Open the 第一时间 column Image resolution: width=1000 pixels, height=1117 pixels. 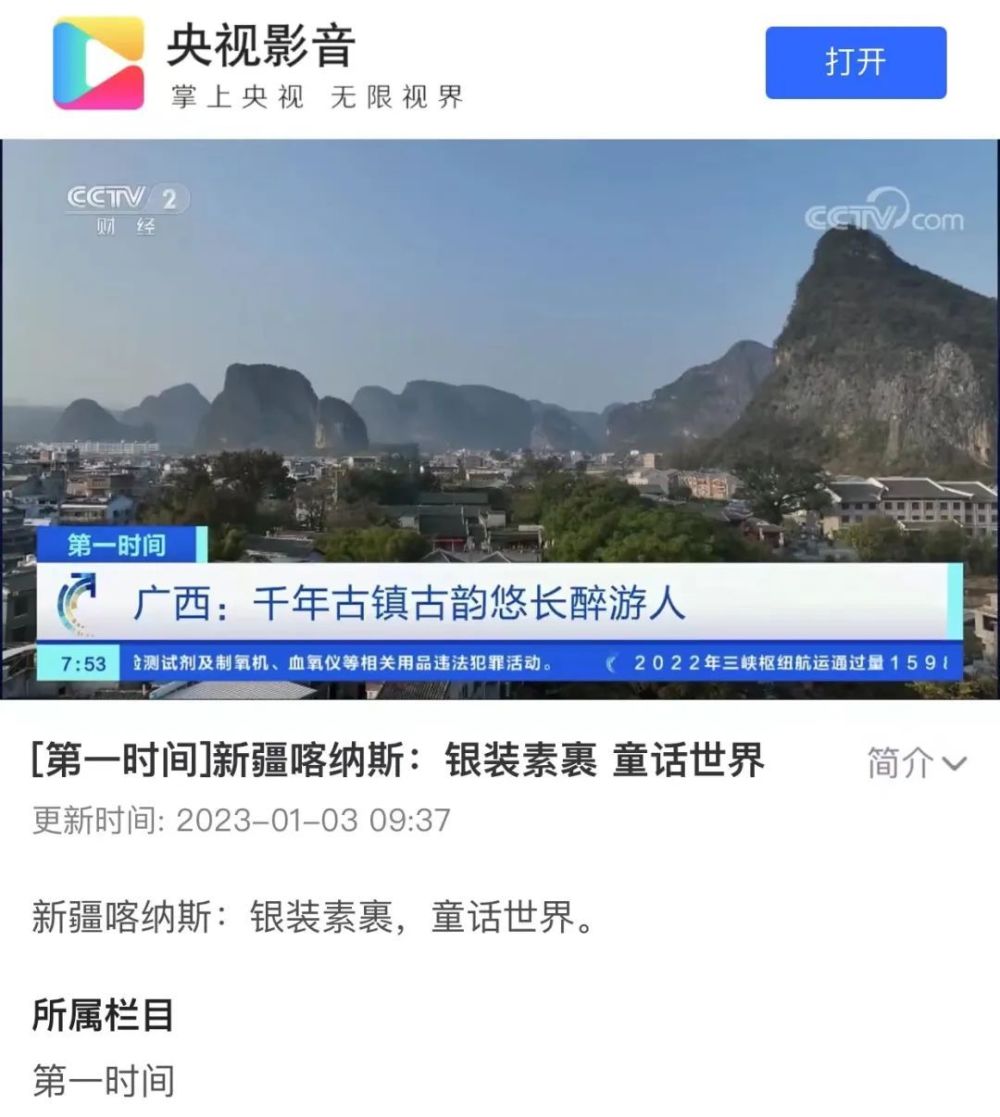tap(104, 1081)
